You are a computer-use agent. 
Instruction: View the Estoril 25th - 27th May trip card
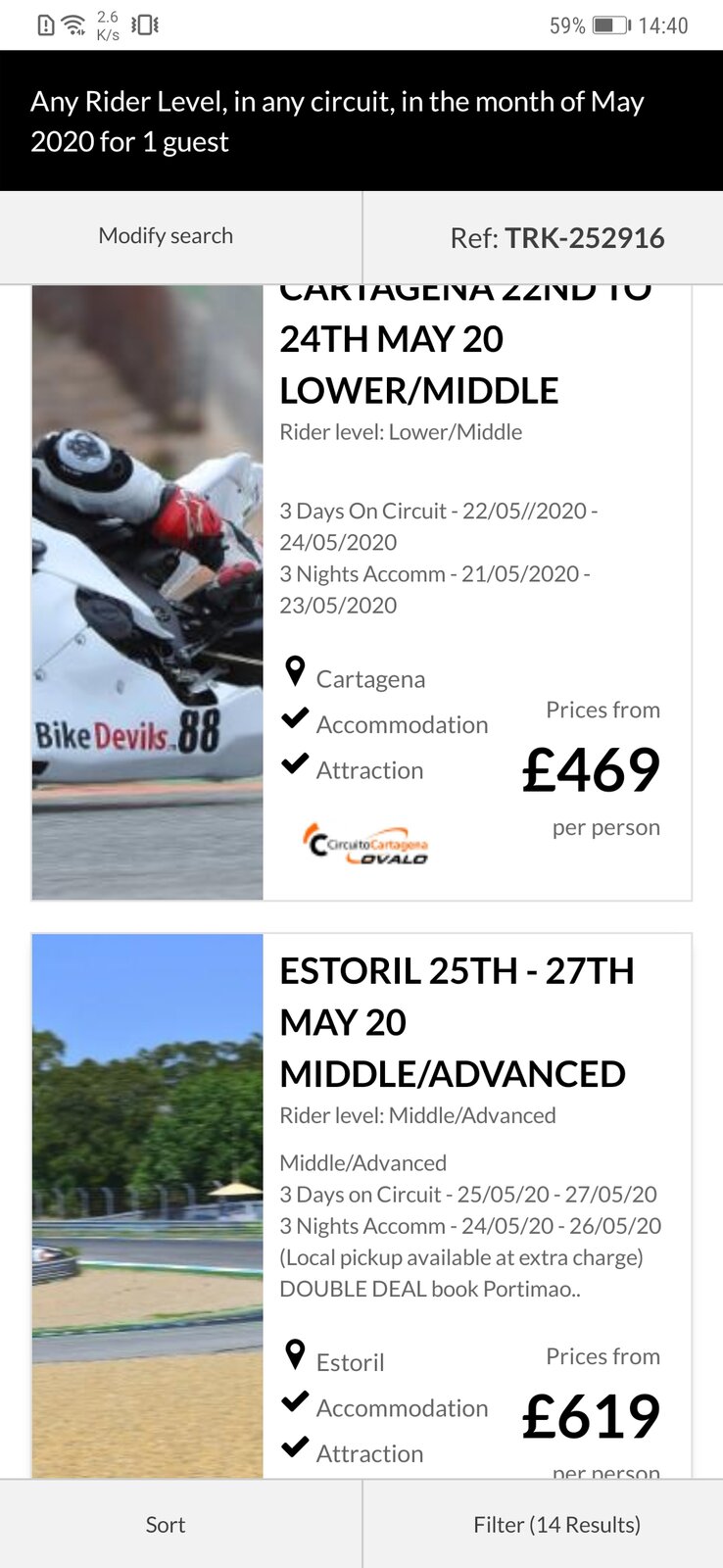click(457, 1022)
